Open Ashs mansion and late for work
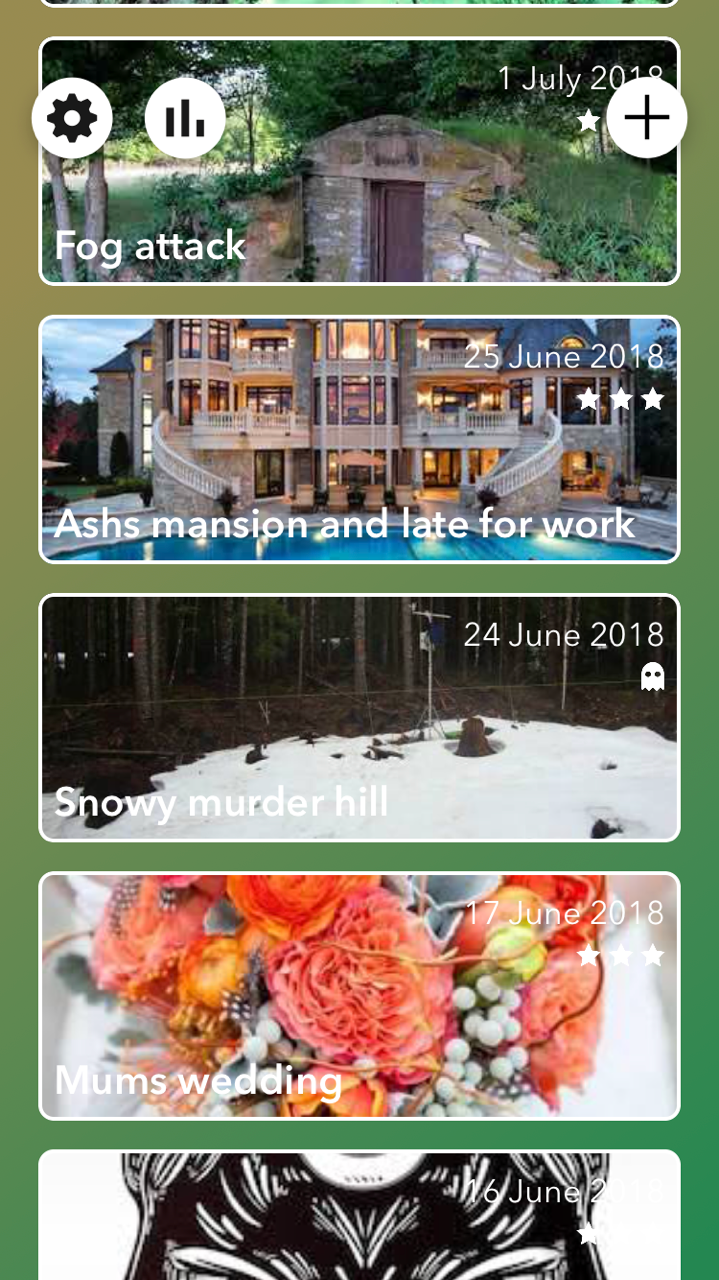This screenshot has width=719, height=1280. coord(360,440)
